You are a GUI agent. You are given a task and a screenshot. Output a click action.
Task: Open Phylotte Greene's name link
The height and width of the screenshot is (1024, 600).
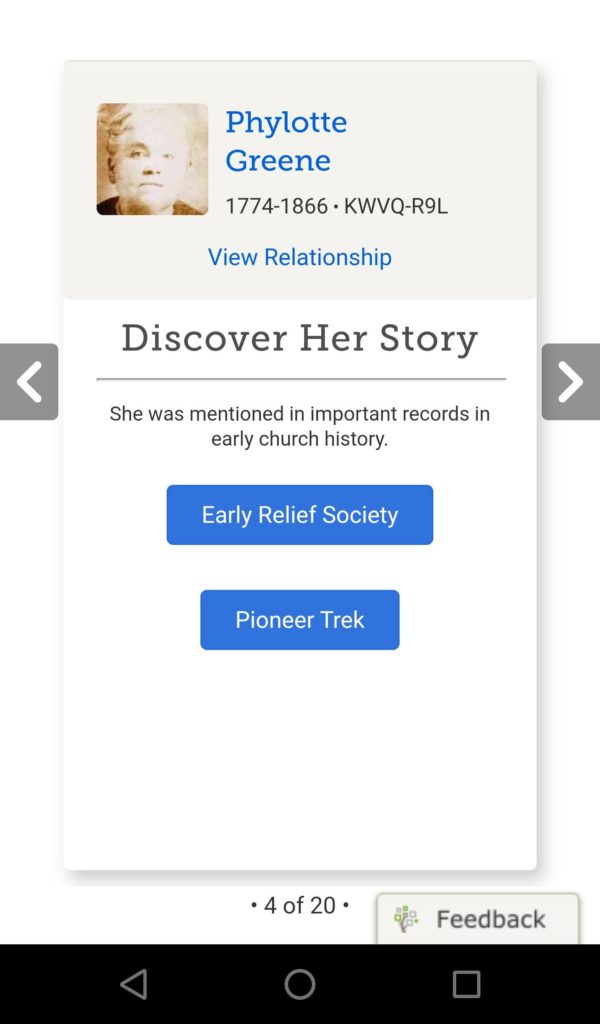pyautogui.click(x=286, y=141)
